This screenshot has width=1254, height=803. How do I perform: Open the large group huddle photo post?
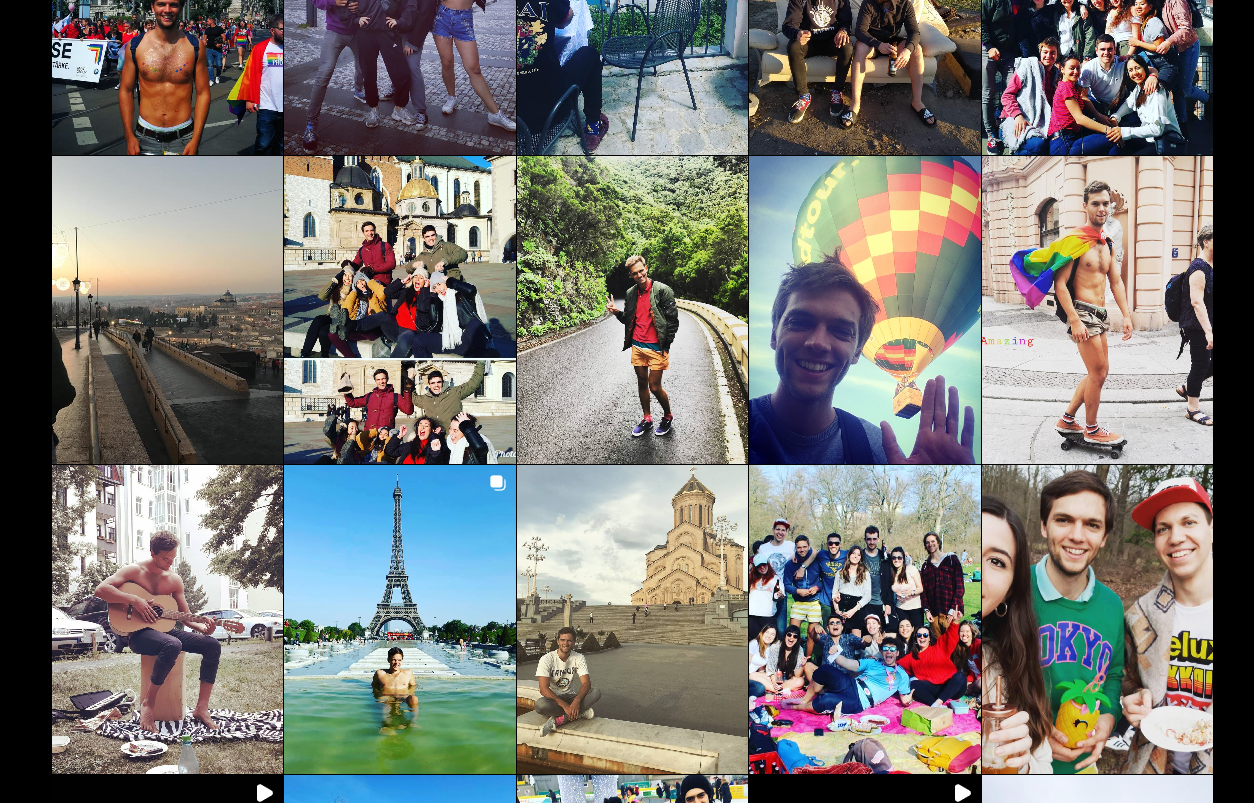tap(1097, 77)
